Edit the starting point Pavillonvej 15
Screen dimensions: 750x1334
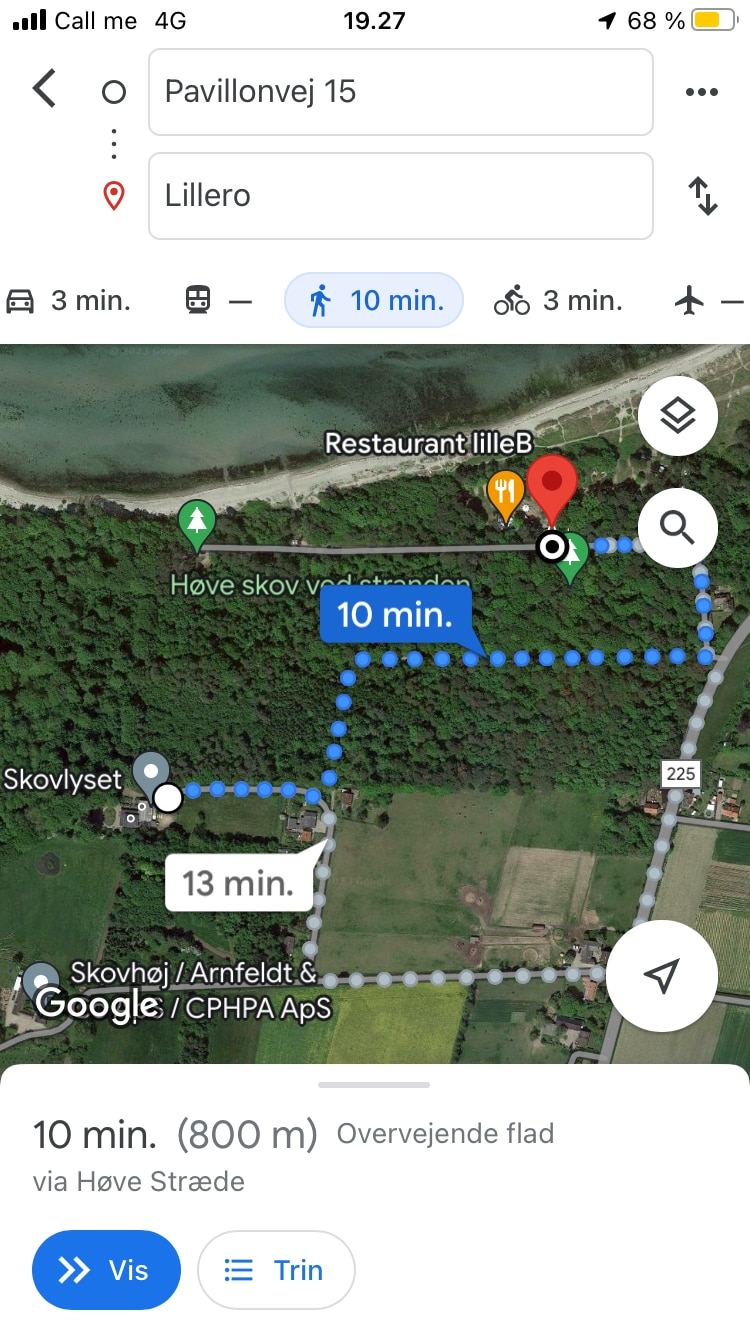(x=400, y=92)
